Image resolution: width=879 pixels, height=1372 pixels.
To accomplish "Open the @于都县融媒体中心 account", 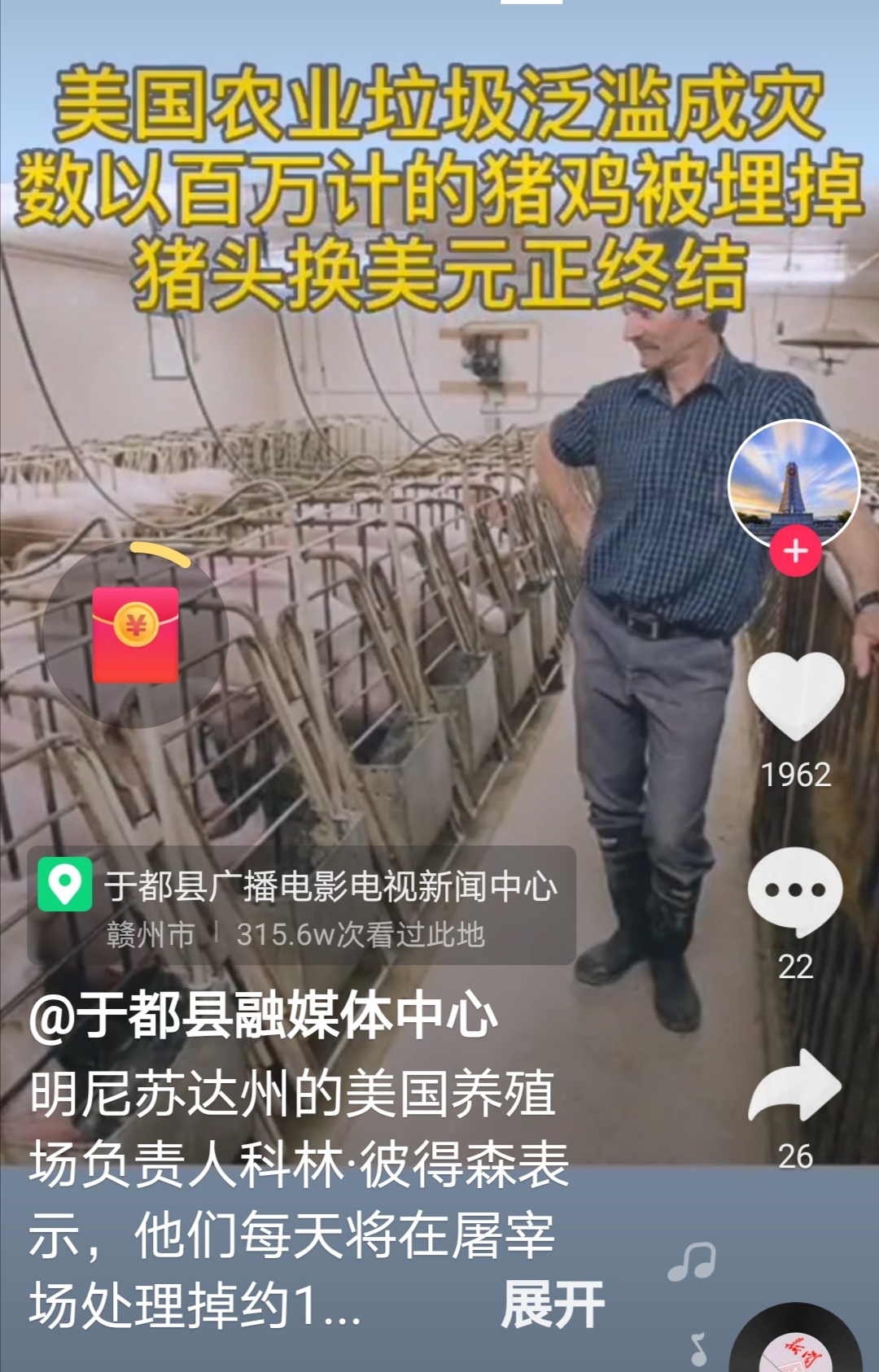I will pyautogui.click(x=263, y=1016).
